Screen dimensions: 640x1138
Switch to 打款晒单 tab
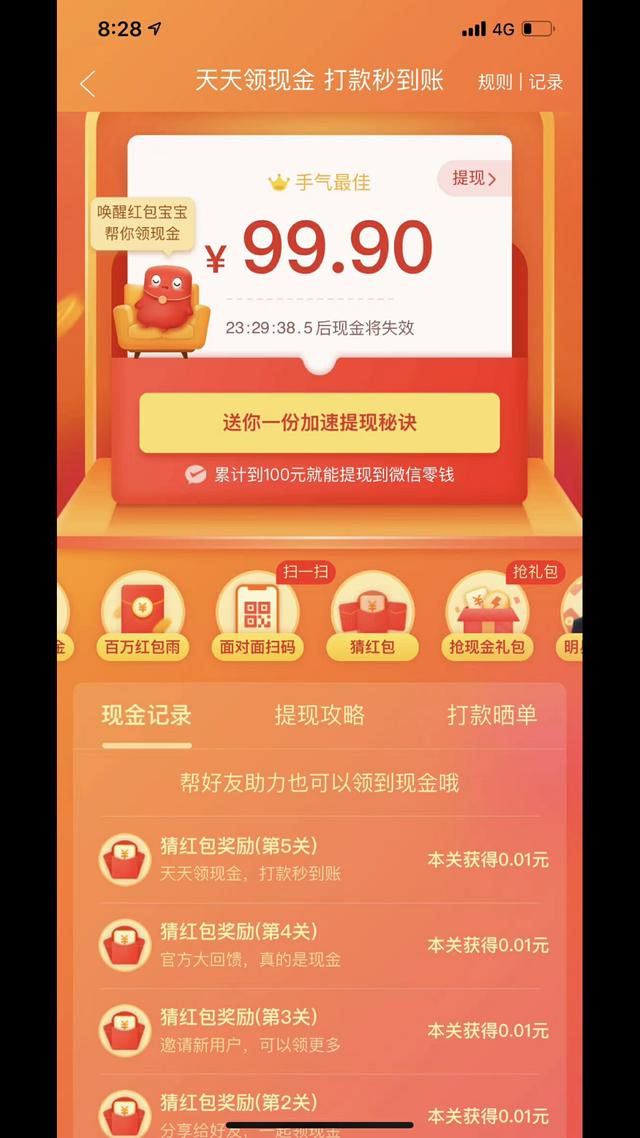click(492, 714)
